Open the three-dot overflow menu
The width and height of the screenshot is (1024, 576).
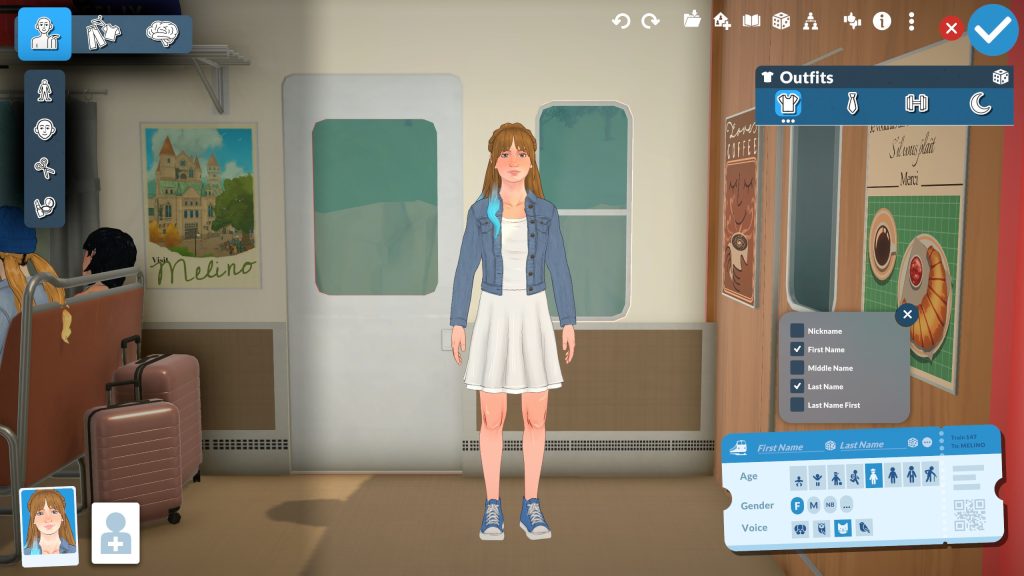tap(911, 22)
